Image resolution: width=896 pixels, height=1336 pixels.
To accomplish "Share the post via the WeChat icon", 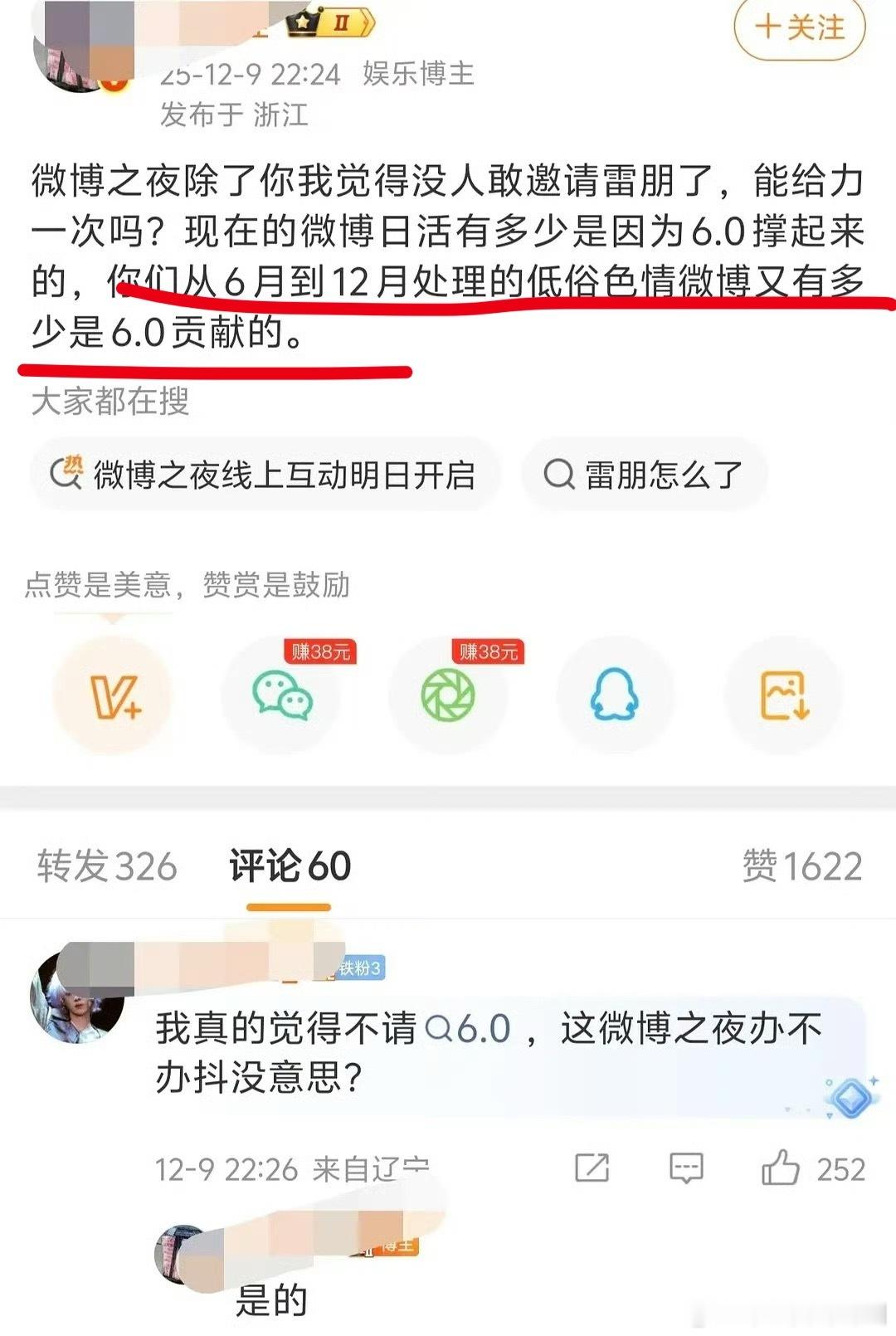I will (x=283, y=697).
